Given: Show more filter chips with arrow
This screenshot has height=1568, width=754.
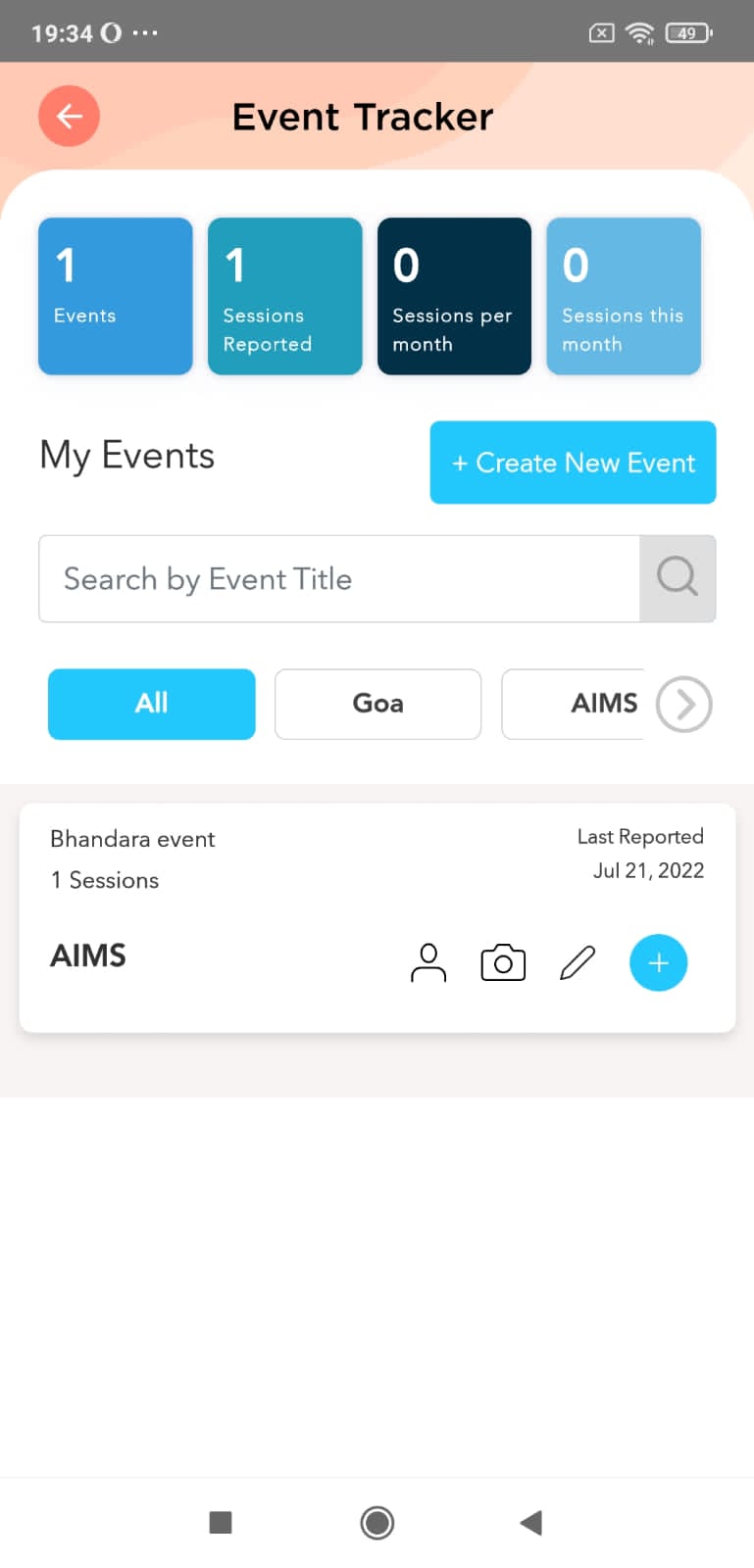Looking at the screenshot, I should [683, 704].
